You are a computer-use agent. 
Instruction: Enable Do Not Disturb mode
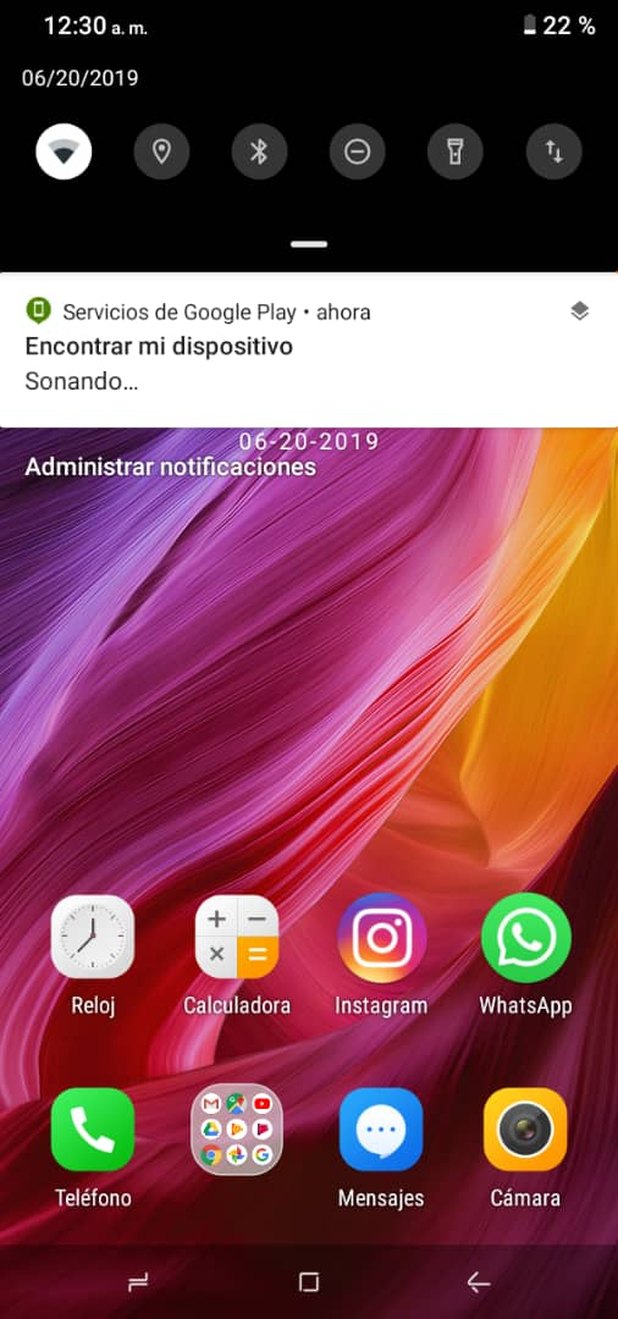click(357, 152)
